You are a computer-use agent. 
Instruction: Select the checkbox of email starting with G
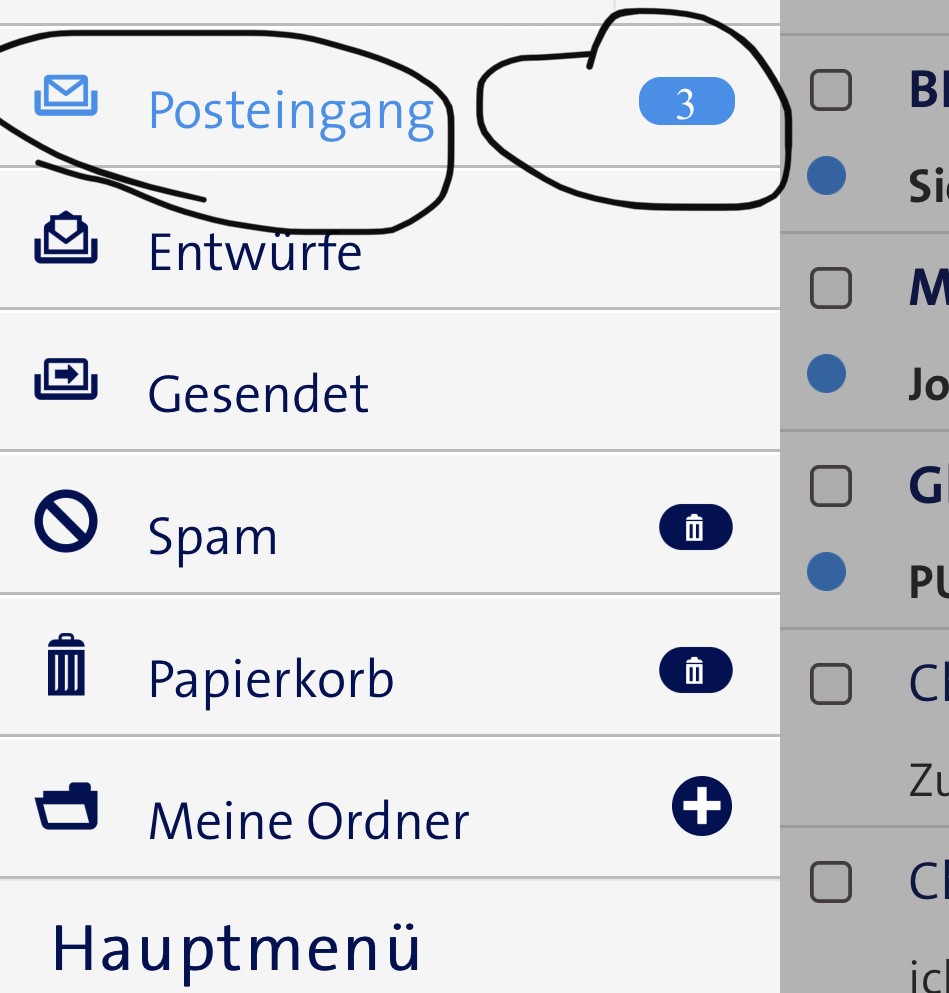(830, 487)
